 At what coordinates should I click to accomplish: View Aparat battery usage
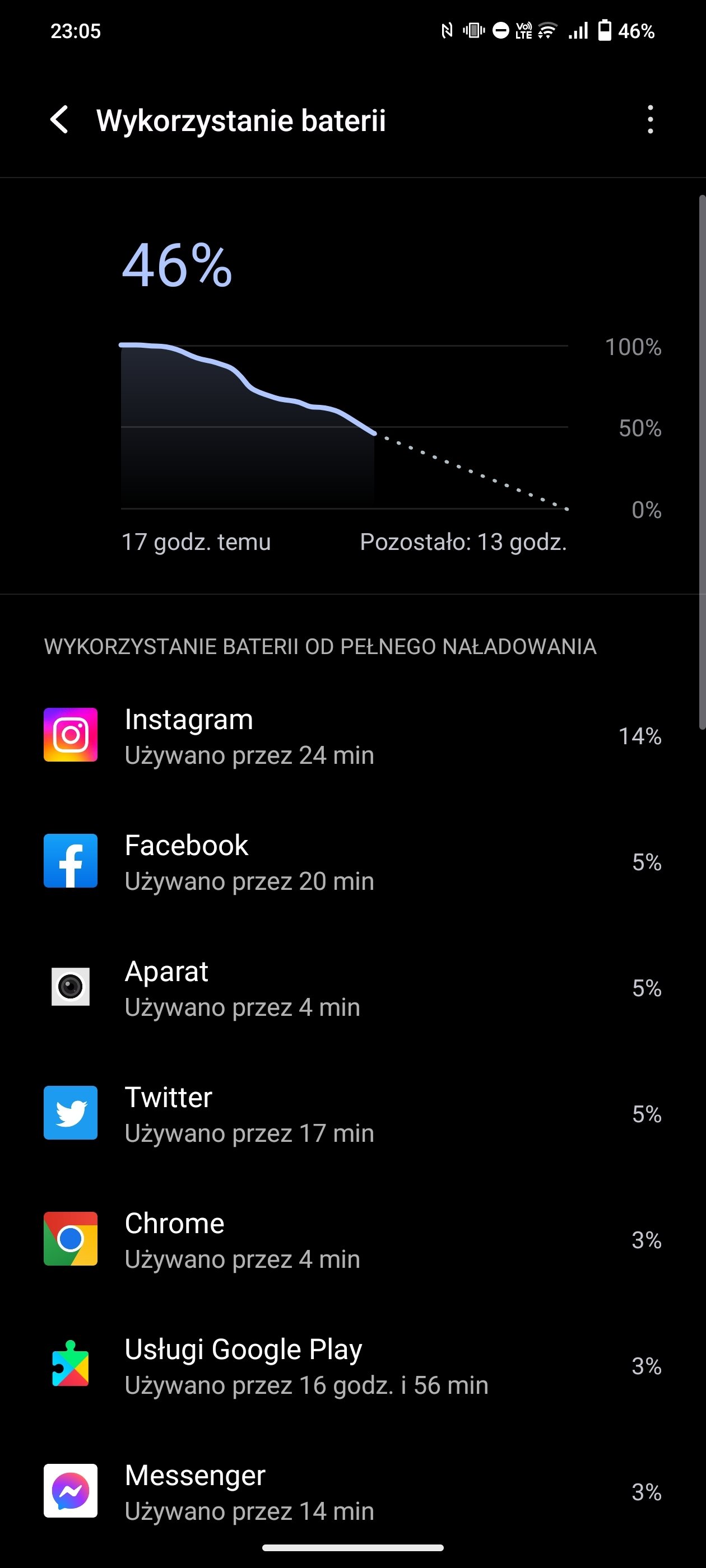352,987
